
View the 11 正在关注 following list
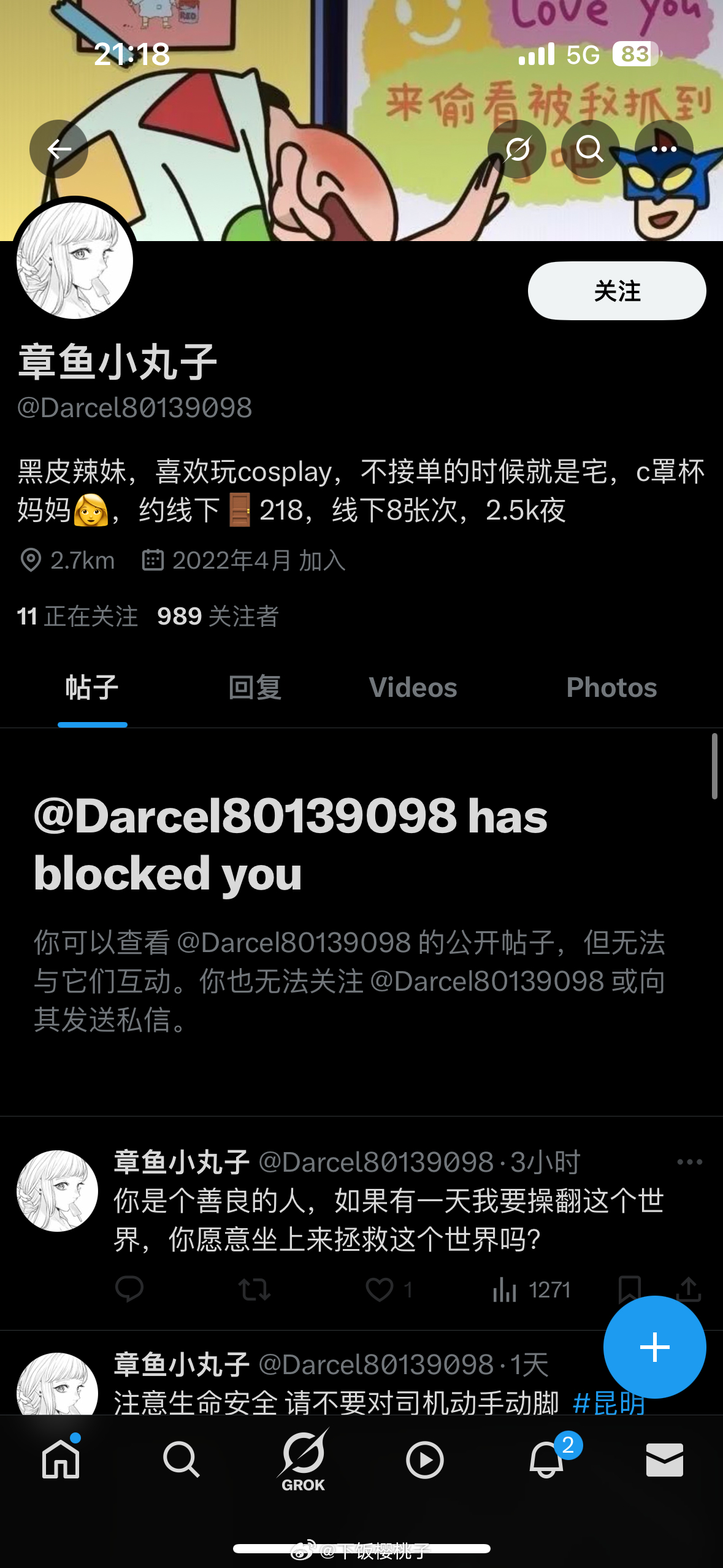(77, 617)
